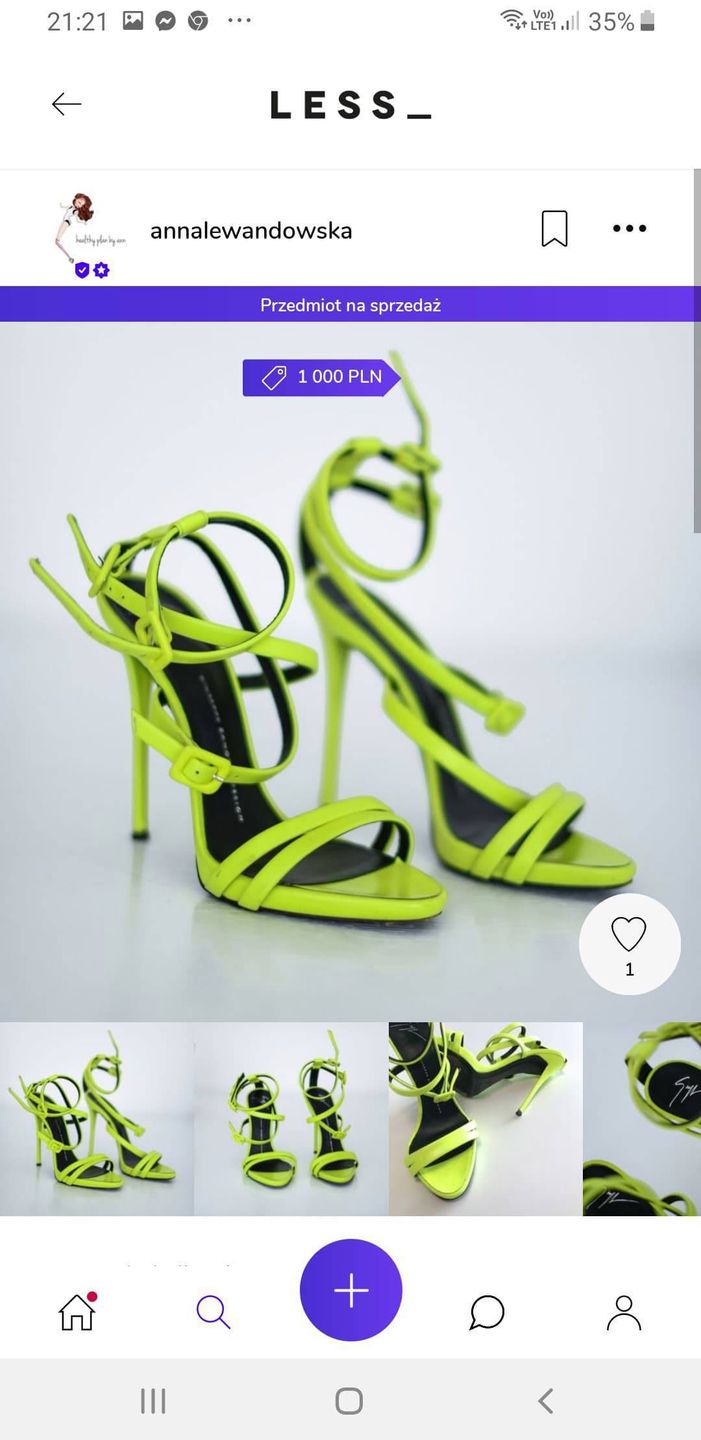Screen dimensions: 701x1440
Task: Bookmark this item for sale
Action: pos(554,229)
